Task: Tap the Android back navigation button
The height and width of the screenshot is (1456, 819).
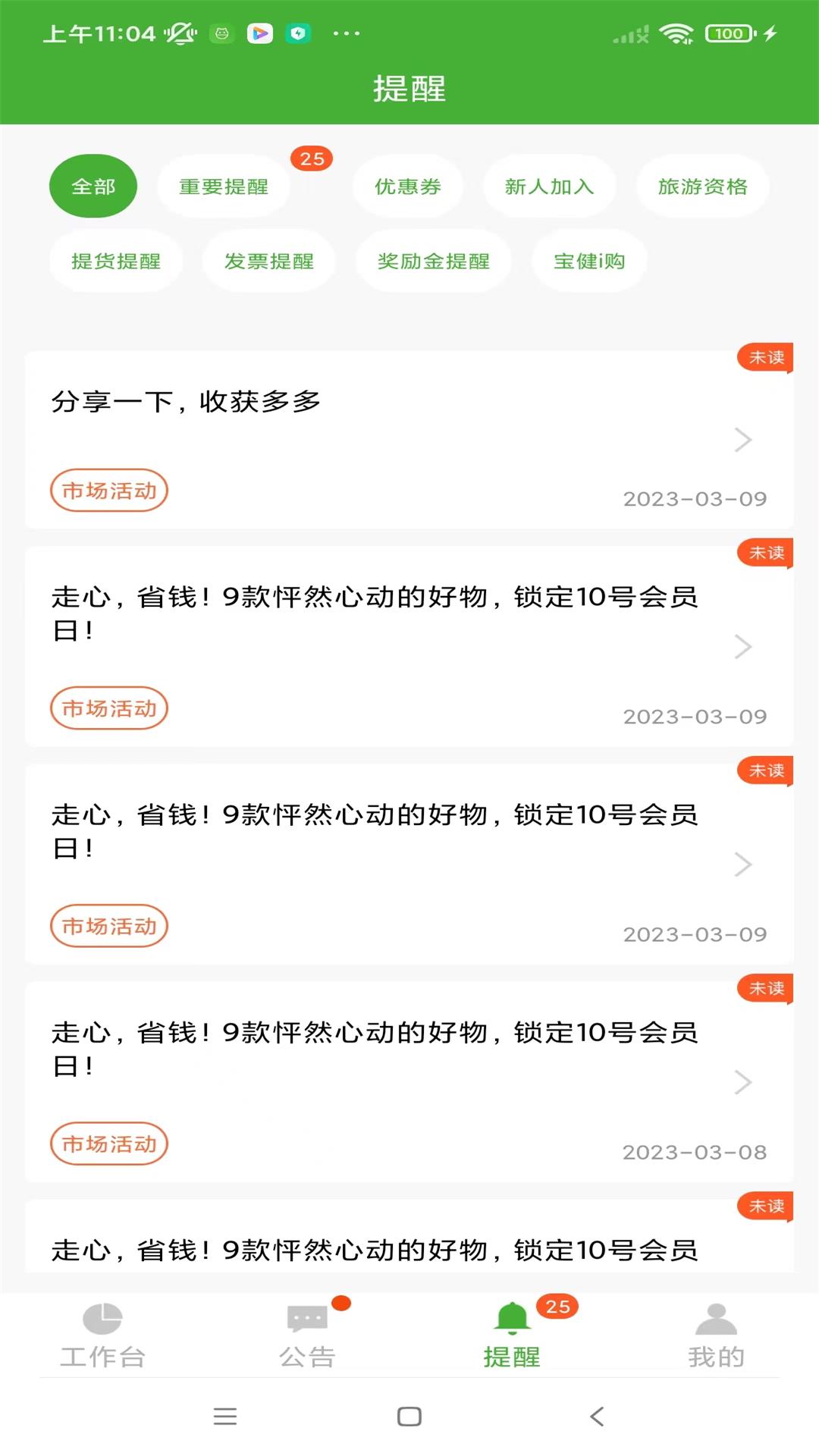Action: [596, 1417]
